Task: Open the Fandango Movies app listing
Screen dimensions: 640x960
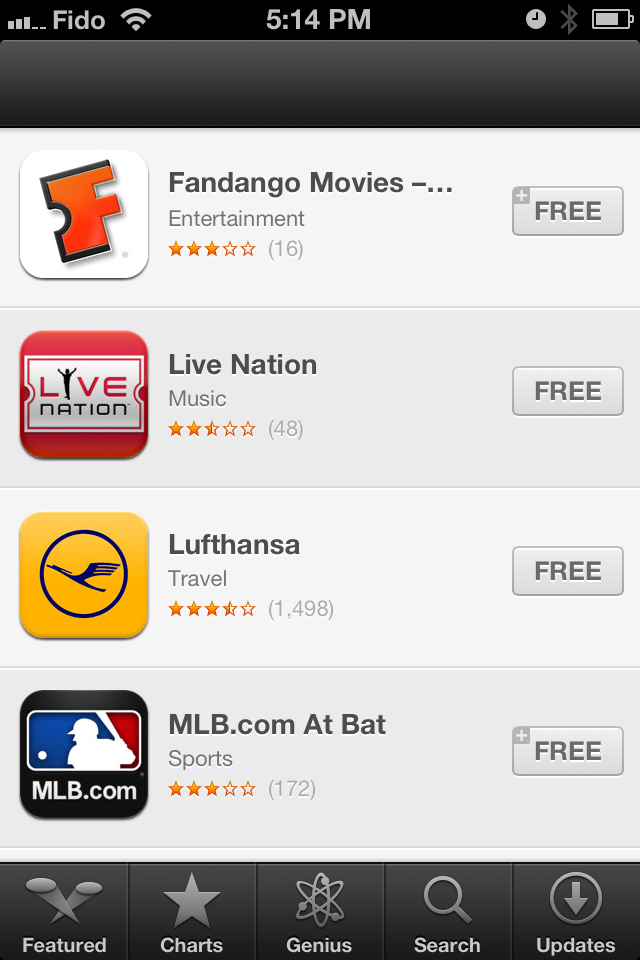Action: point(310,184)
